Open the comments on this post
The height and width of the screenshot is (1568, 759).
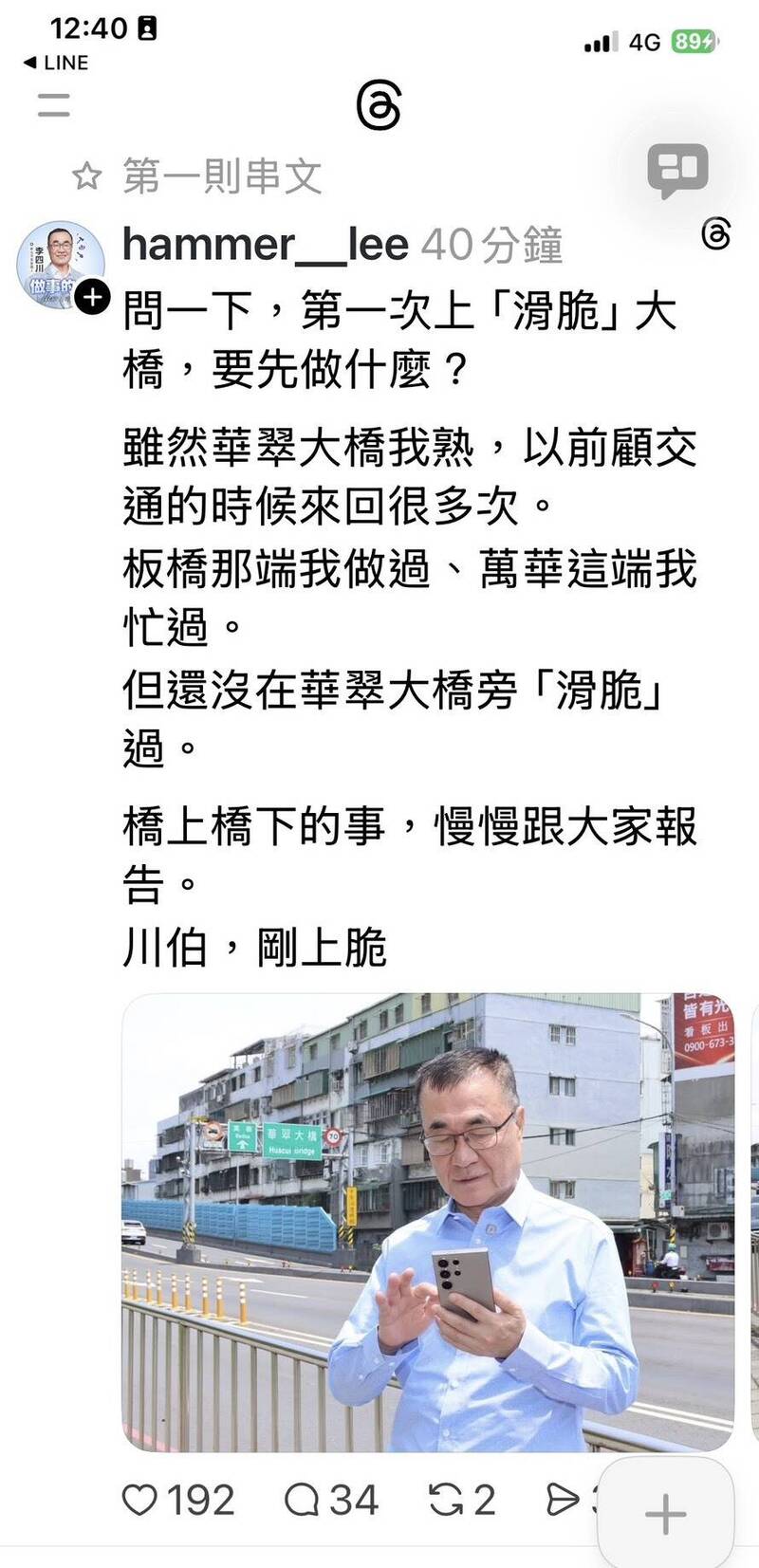(x=303, y=1500)
